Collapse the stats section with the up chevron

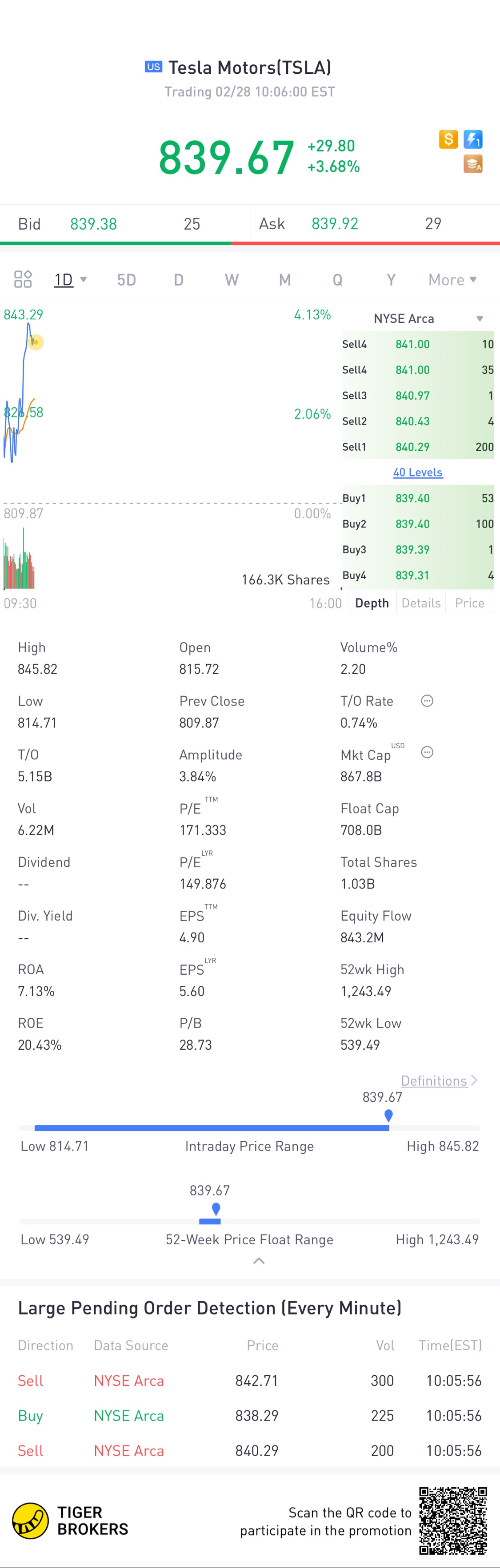point(259,1261)
